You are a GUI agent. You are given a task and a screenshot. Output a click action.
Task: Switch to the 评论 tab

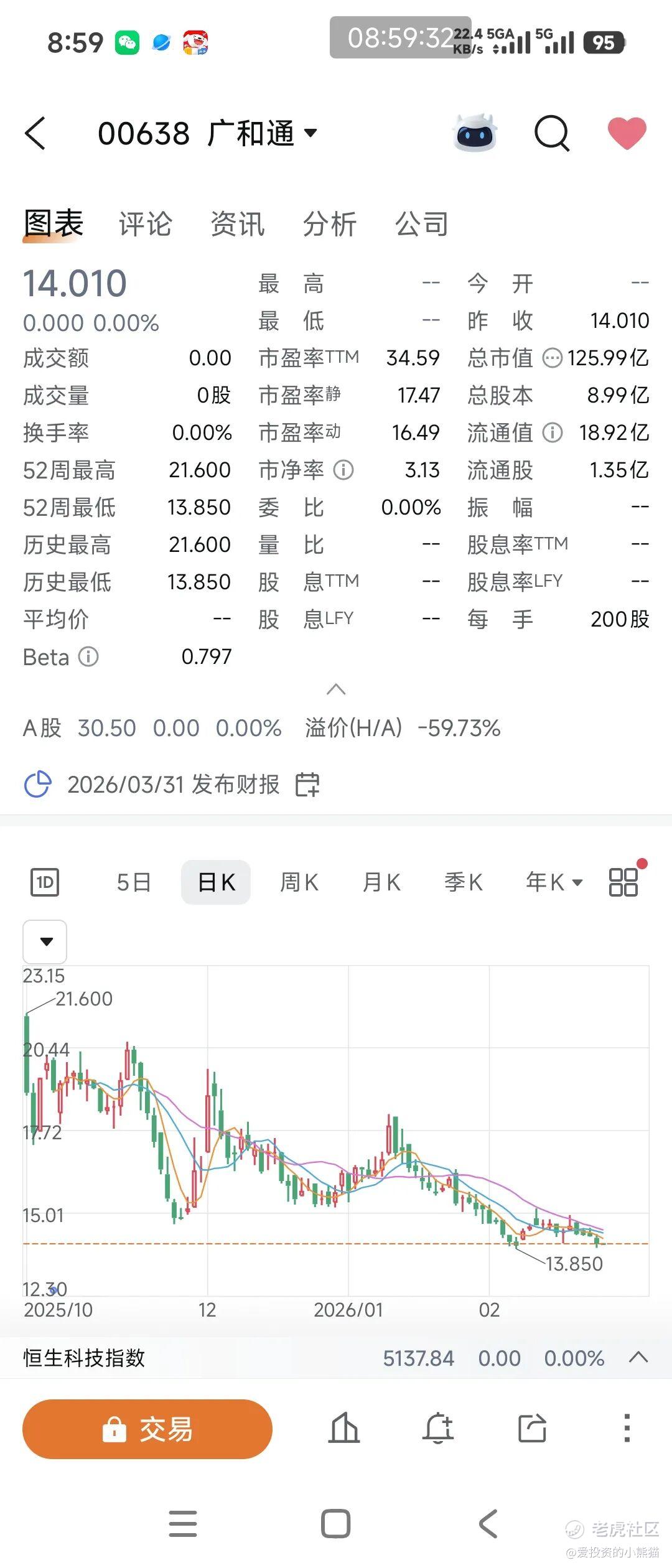pos(146,224)
